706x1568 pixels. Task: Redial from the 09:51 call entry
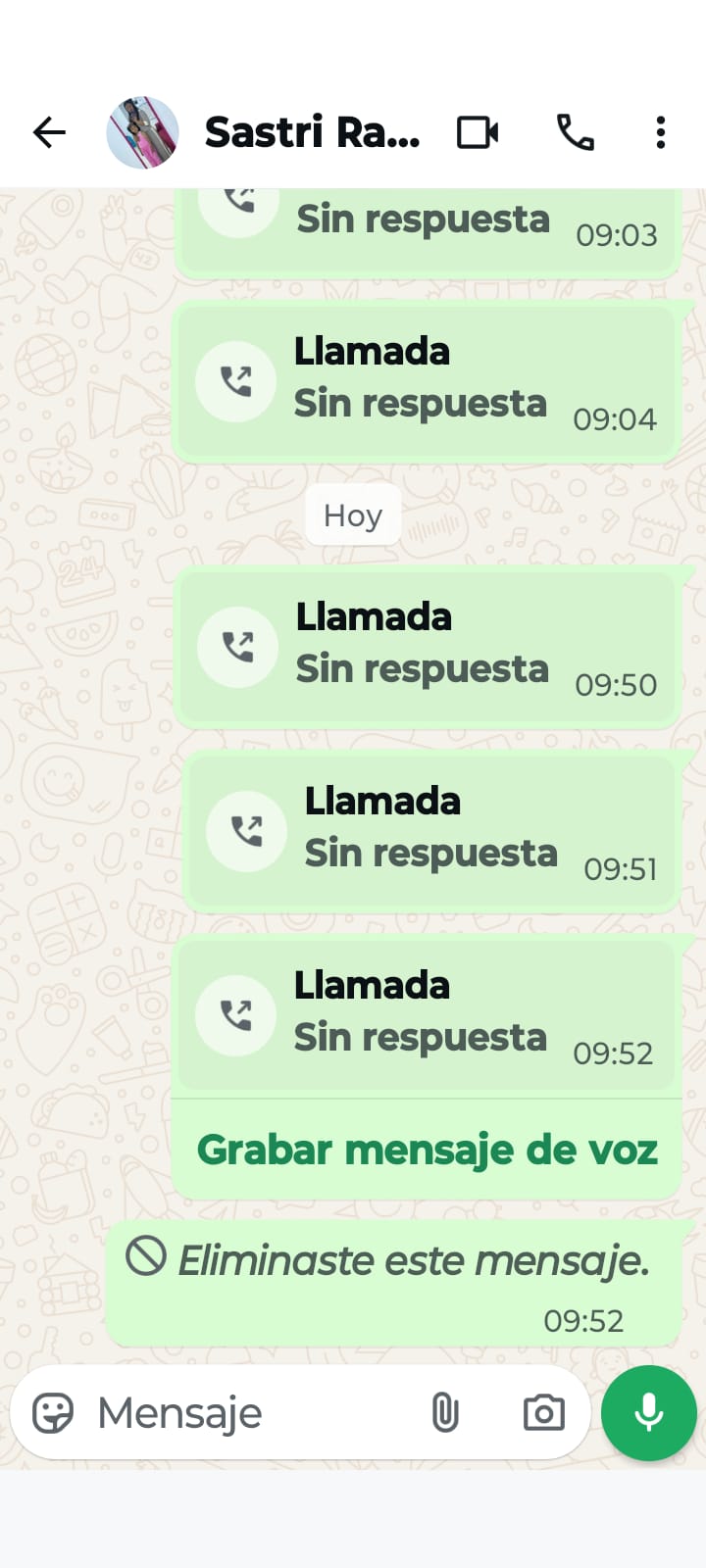pos(246,831)
